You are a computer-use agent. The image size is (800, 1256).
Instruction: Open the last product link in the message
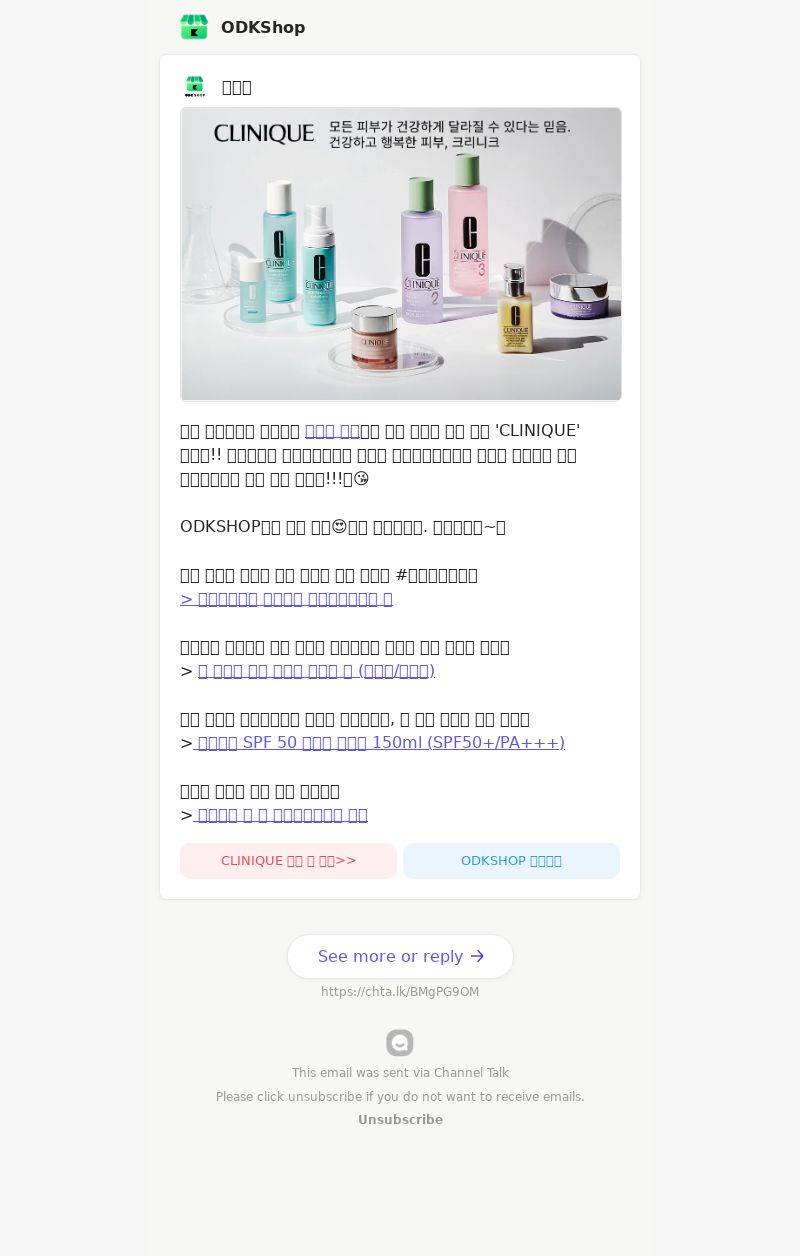[x=282, y=815]
